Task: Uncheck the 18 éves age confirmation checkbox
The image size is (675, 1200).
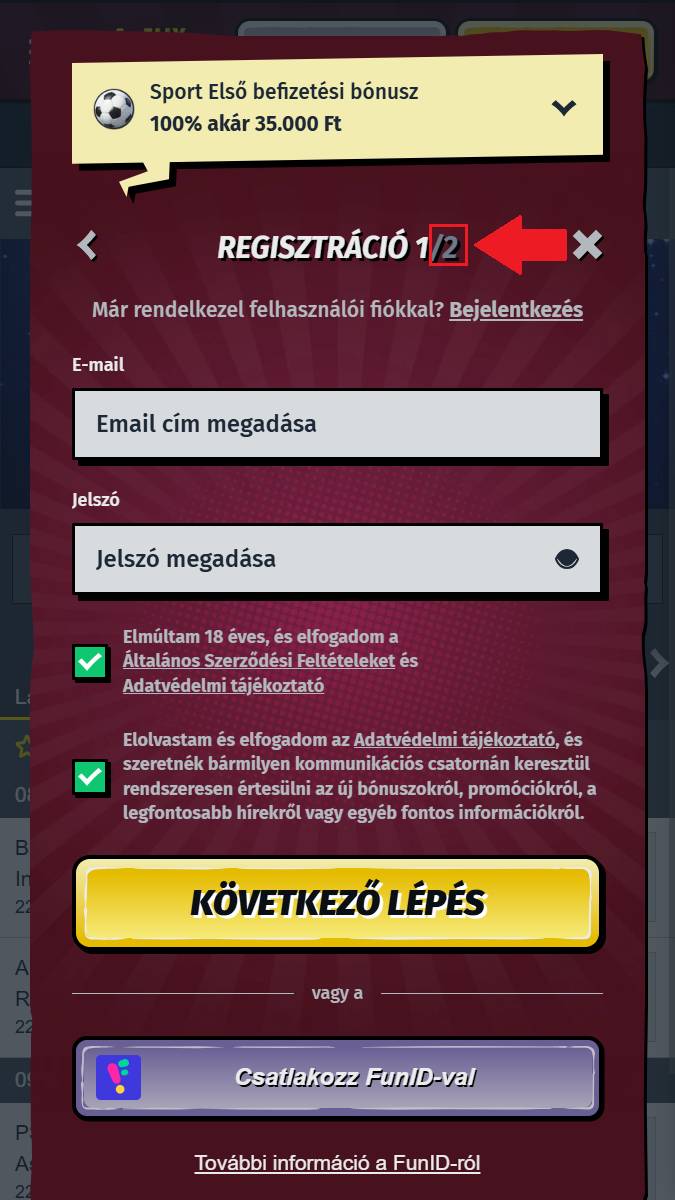Action: coord(91,663)
